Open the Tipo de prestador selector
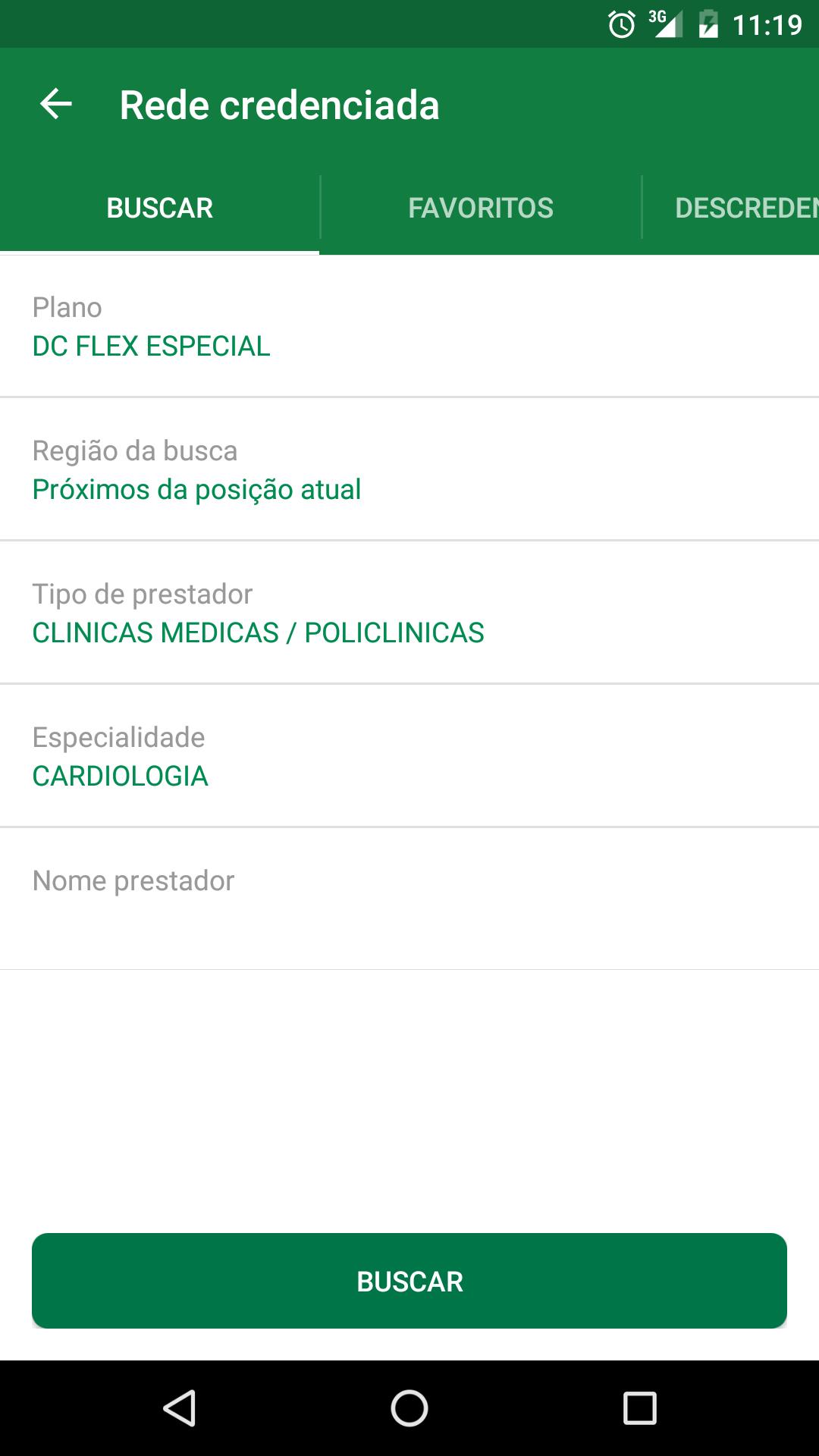Screen dimensions: 819x1456 (x=409, y=613)
